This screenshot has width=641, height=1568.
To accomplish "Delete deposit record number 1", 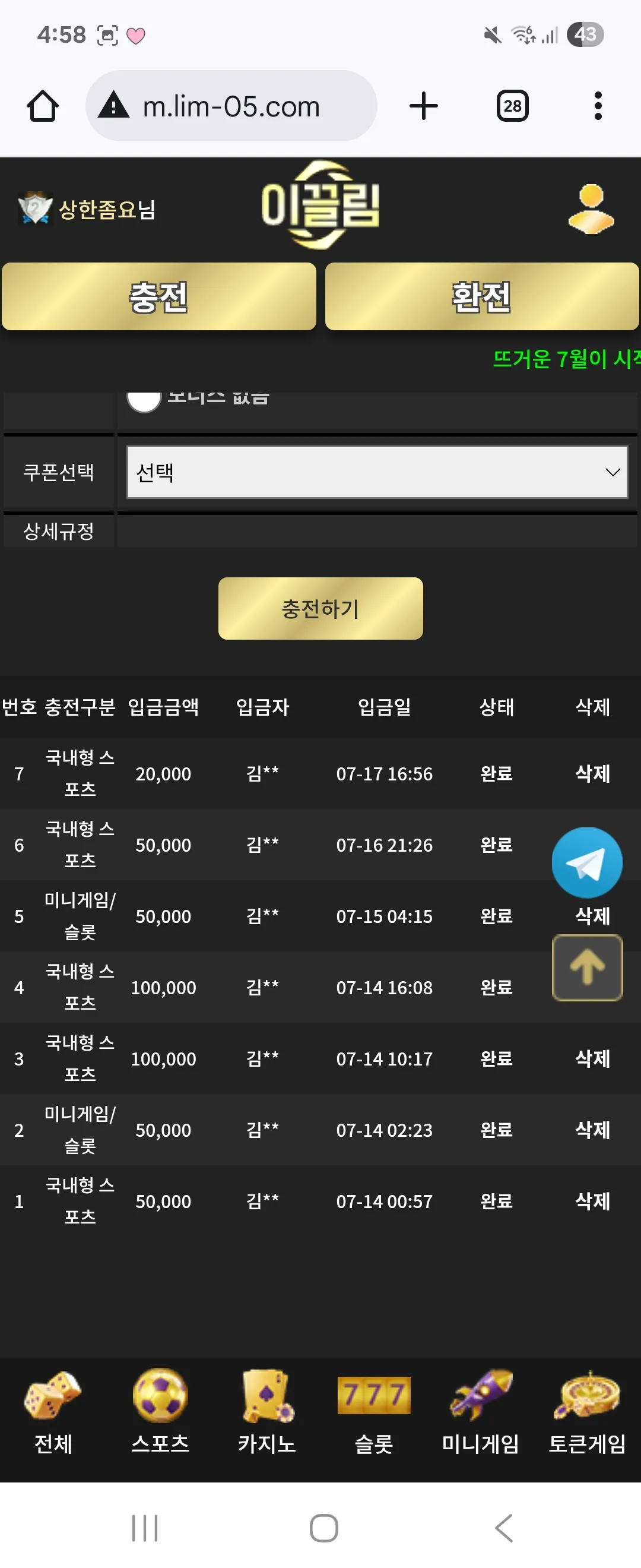I will [592, 1201].
